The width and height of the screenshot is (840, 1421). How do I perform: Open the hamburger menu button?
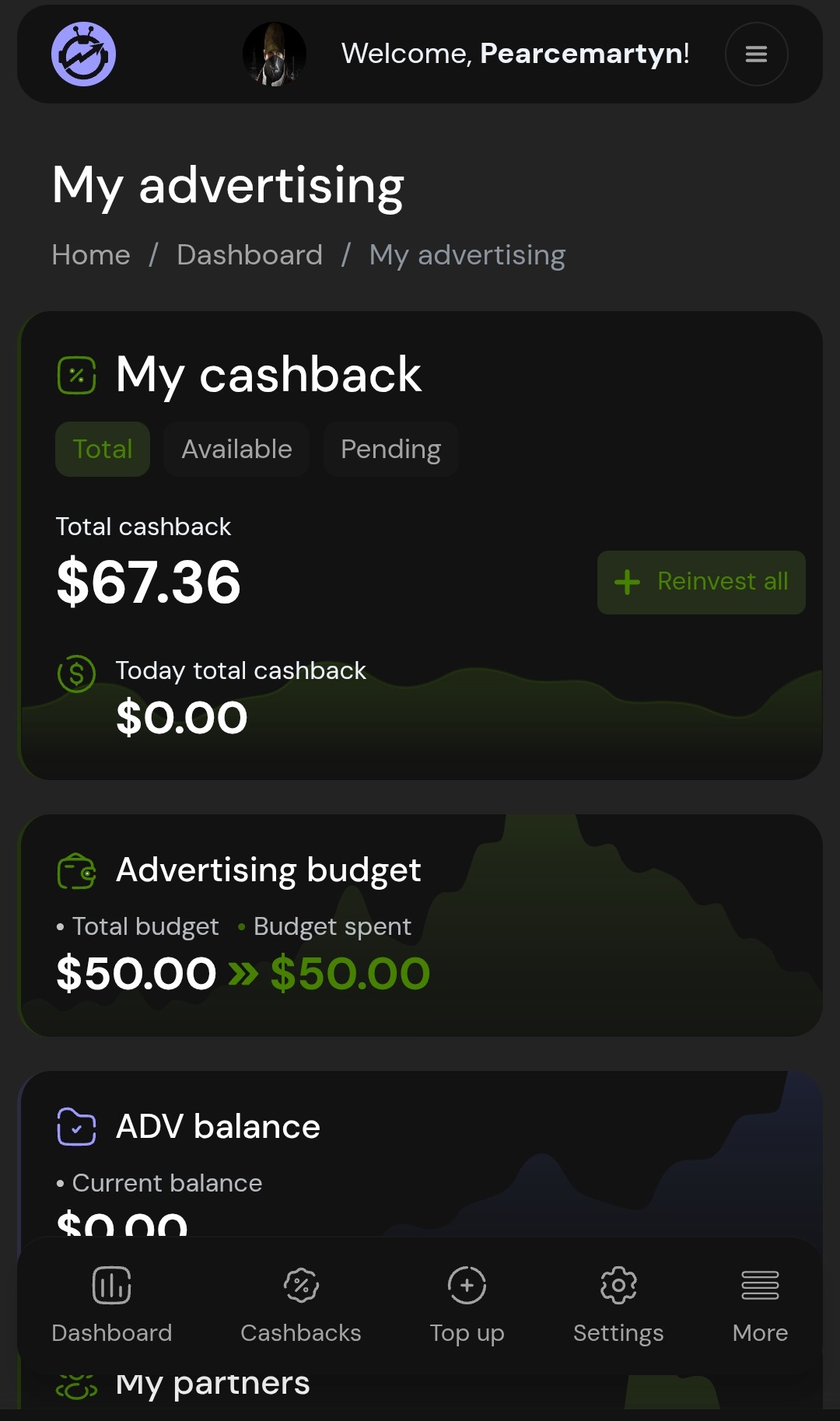756,54
